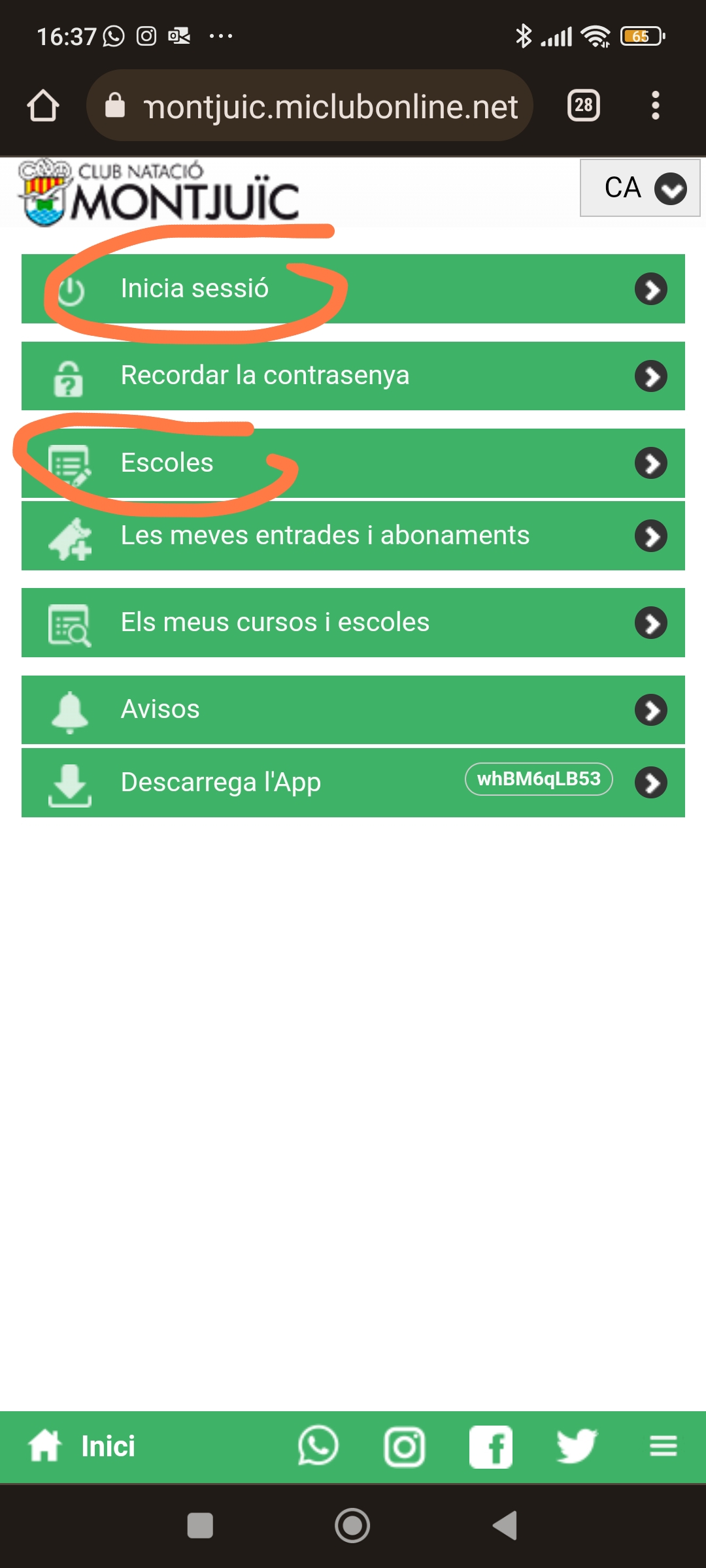Go to Inici in the bottom bar
Image resolution: width=706 pixels, height=1568 pixels.
click(x=82, y=1446)
